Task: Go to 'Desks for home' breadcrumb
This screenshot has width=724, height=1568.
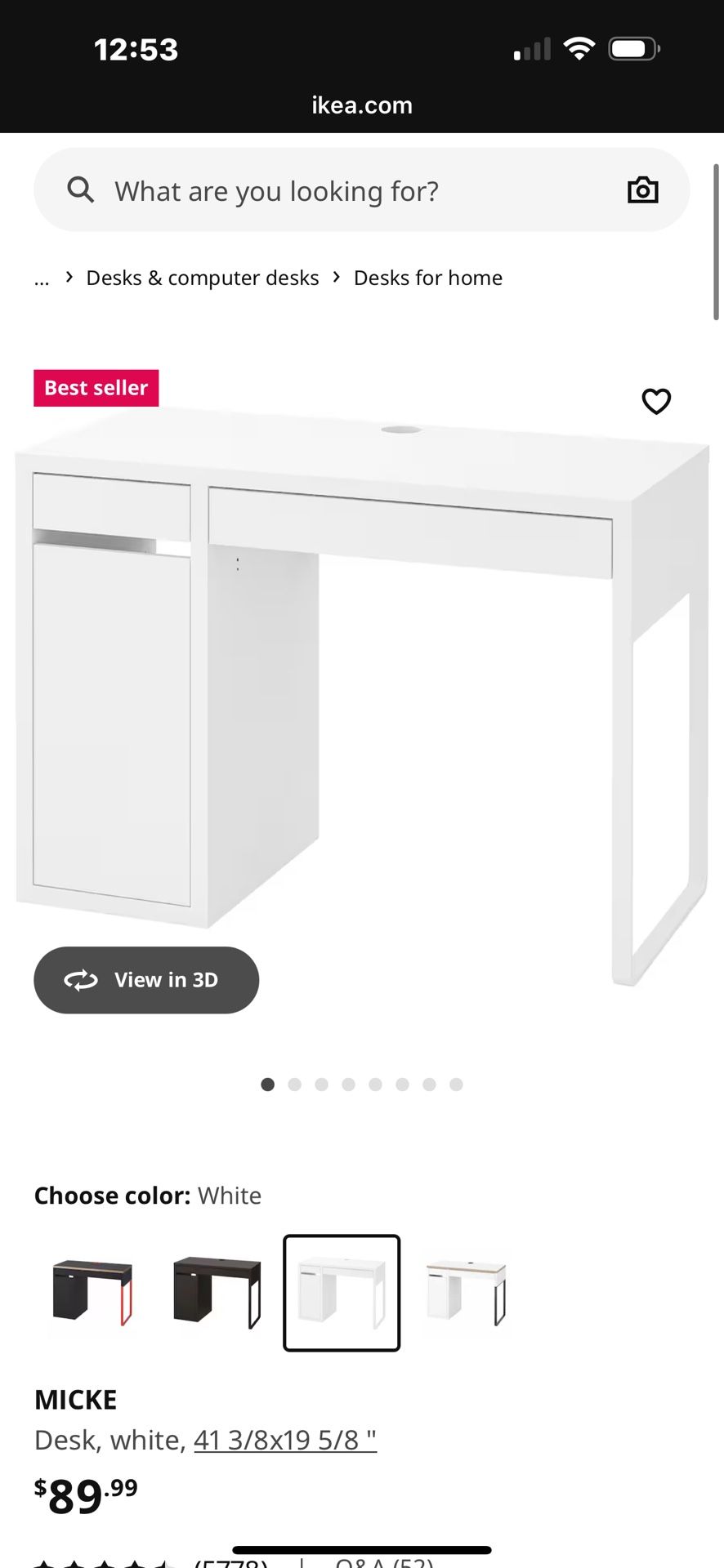Action: (427, 278)
